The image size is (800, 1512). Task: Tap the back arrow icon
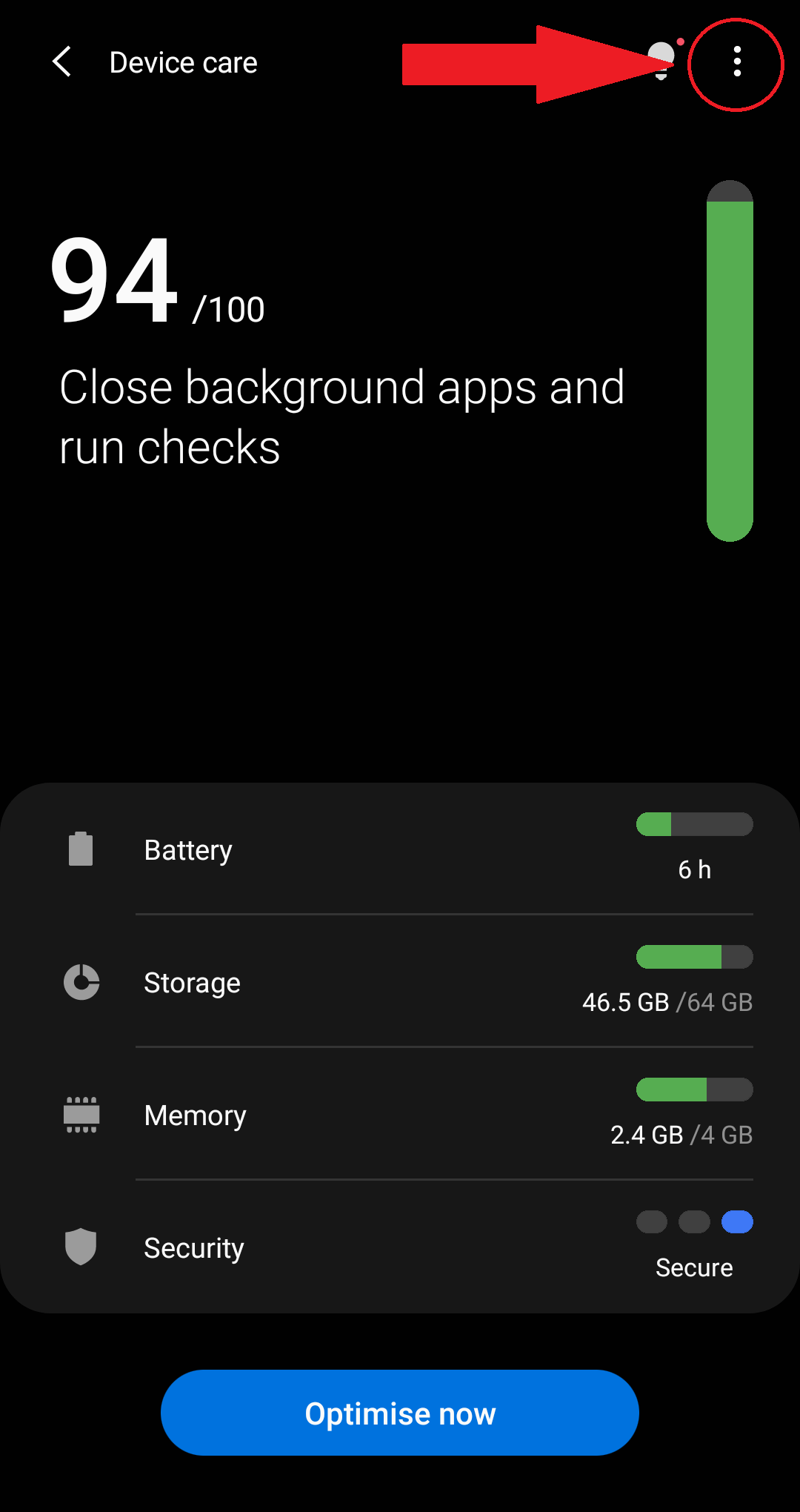point(62,62)
